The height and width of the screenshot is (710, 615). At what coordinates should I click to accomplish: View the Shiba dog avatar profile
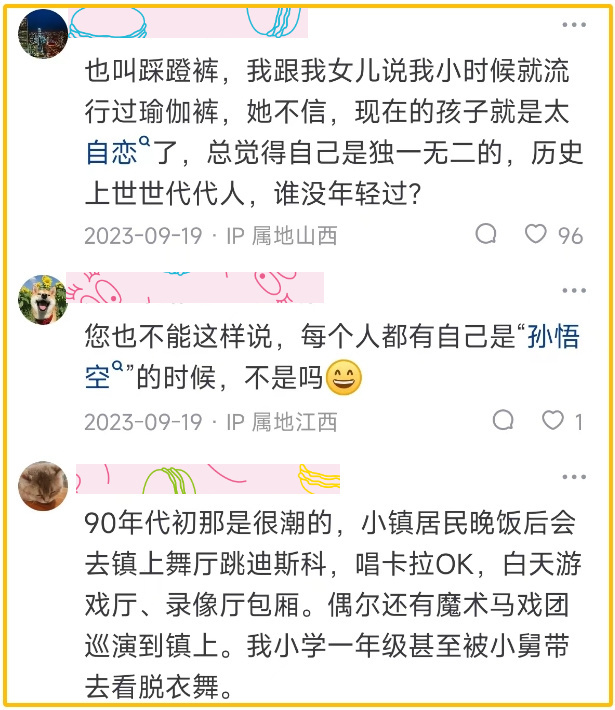pos(43,298)
